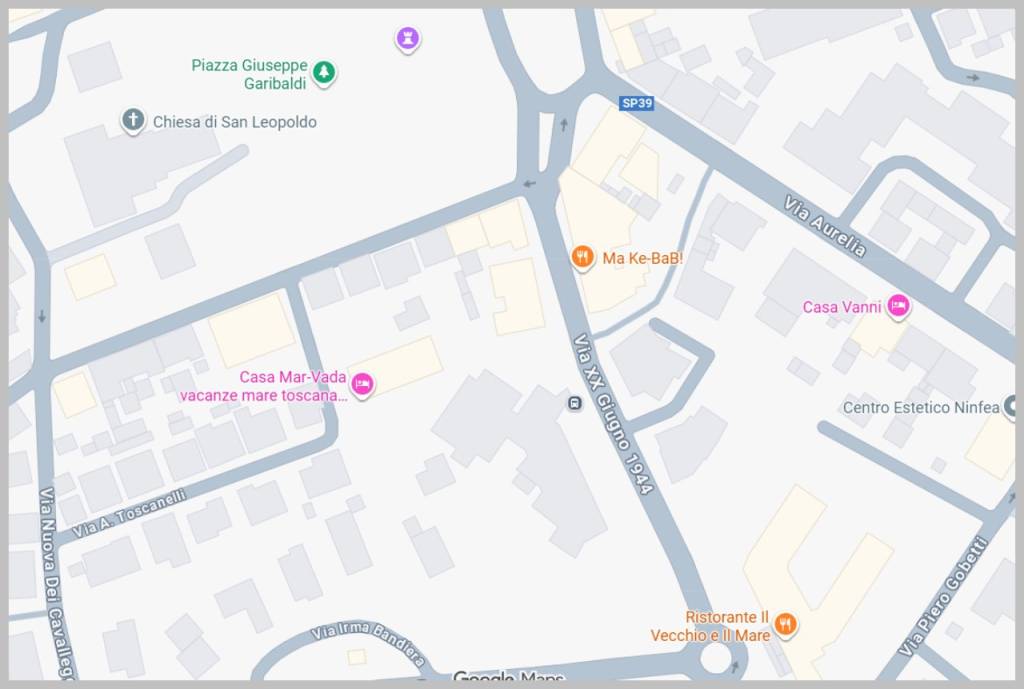This screenshot has height=689, width=1024.
Task: Tap the purple landmark pin near the piazza
Action: pos(407,38)
